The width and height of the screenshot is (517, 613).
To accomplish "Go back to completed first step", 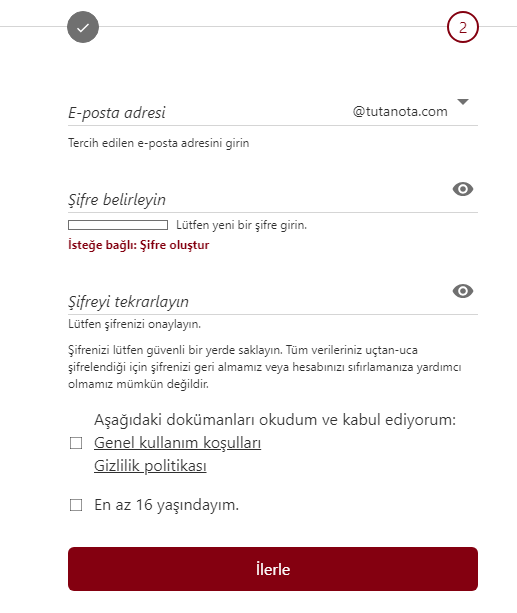I will pyautogui.click(x=83, y=27).
